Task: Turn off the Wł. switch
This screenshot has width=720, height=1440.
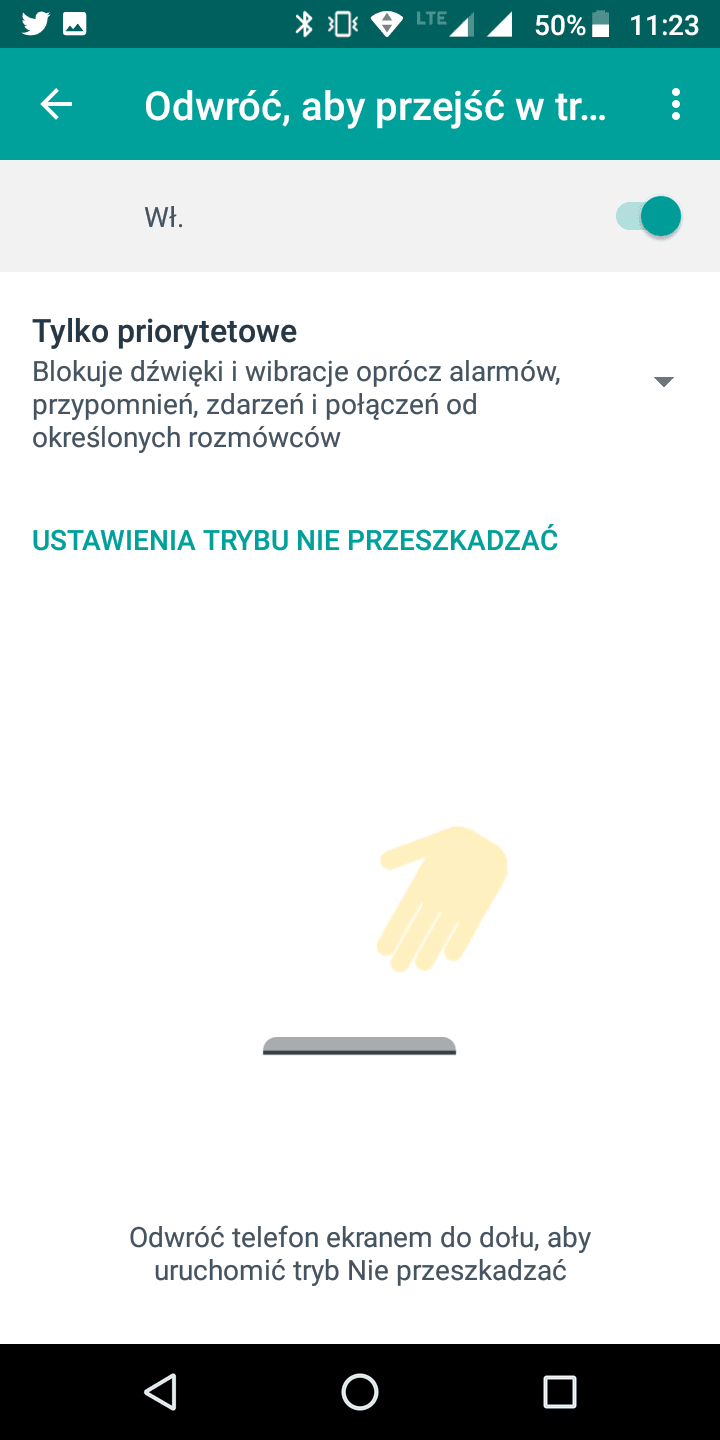Action: 648,216
